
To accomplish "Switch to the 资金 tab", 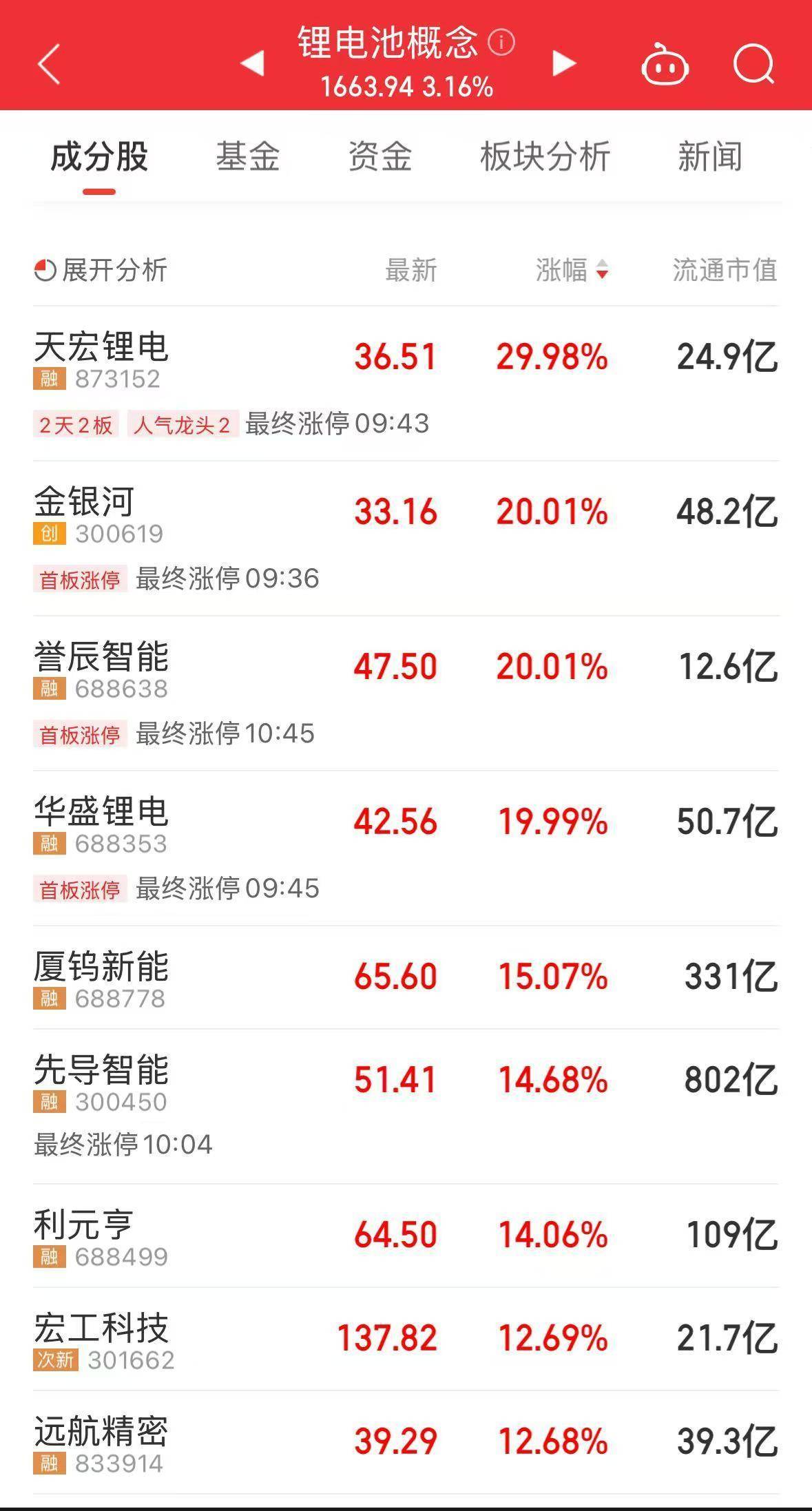I will (x=379, y=156).
